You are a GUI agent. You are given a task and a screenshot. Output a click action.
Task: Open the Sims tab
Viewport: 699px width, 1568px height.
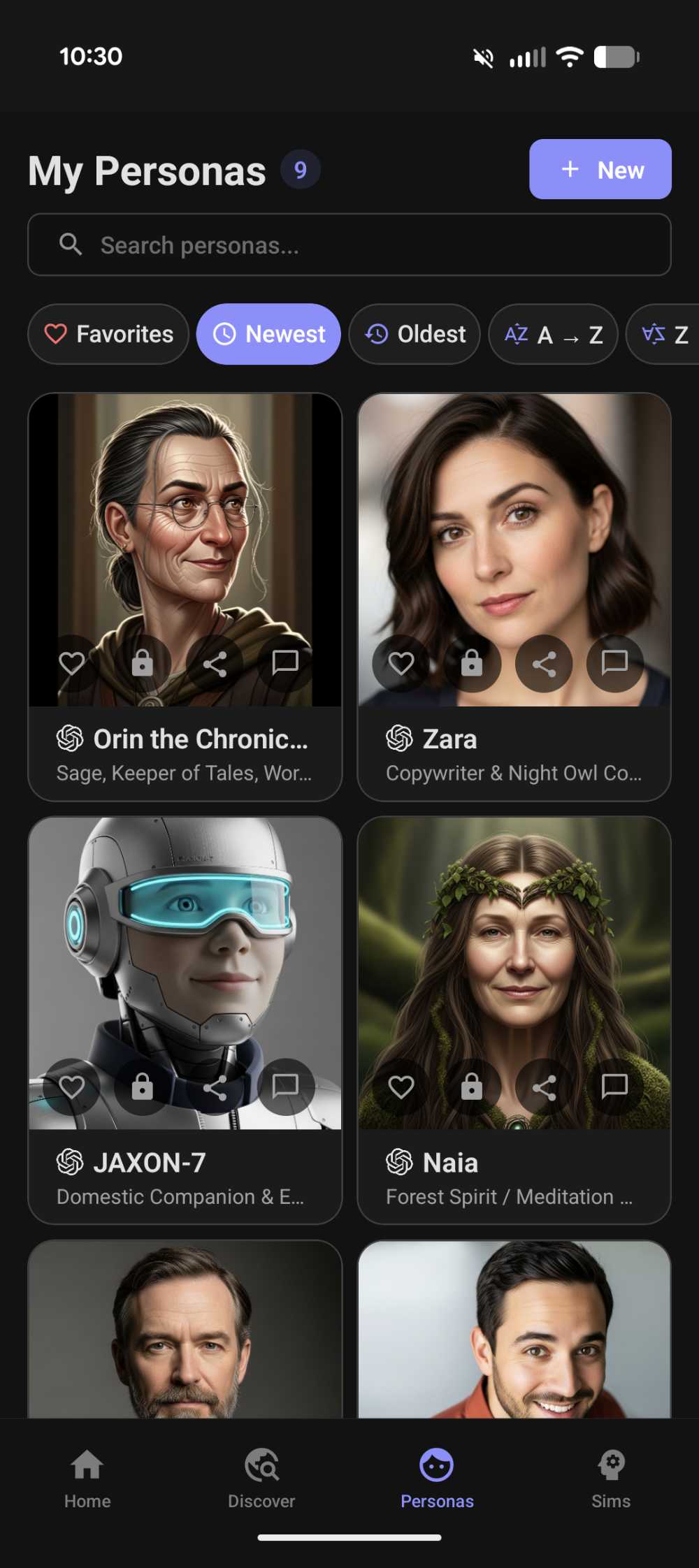(611, 1477)
